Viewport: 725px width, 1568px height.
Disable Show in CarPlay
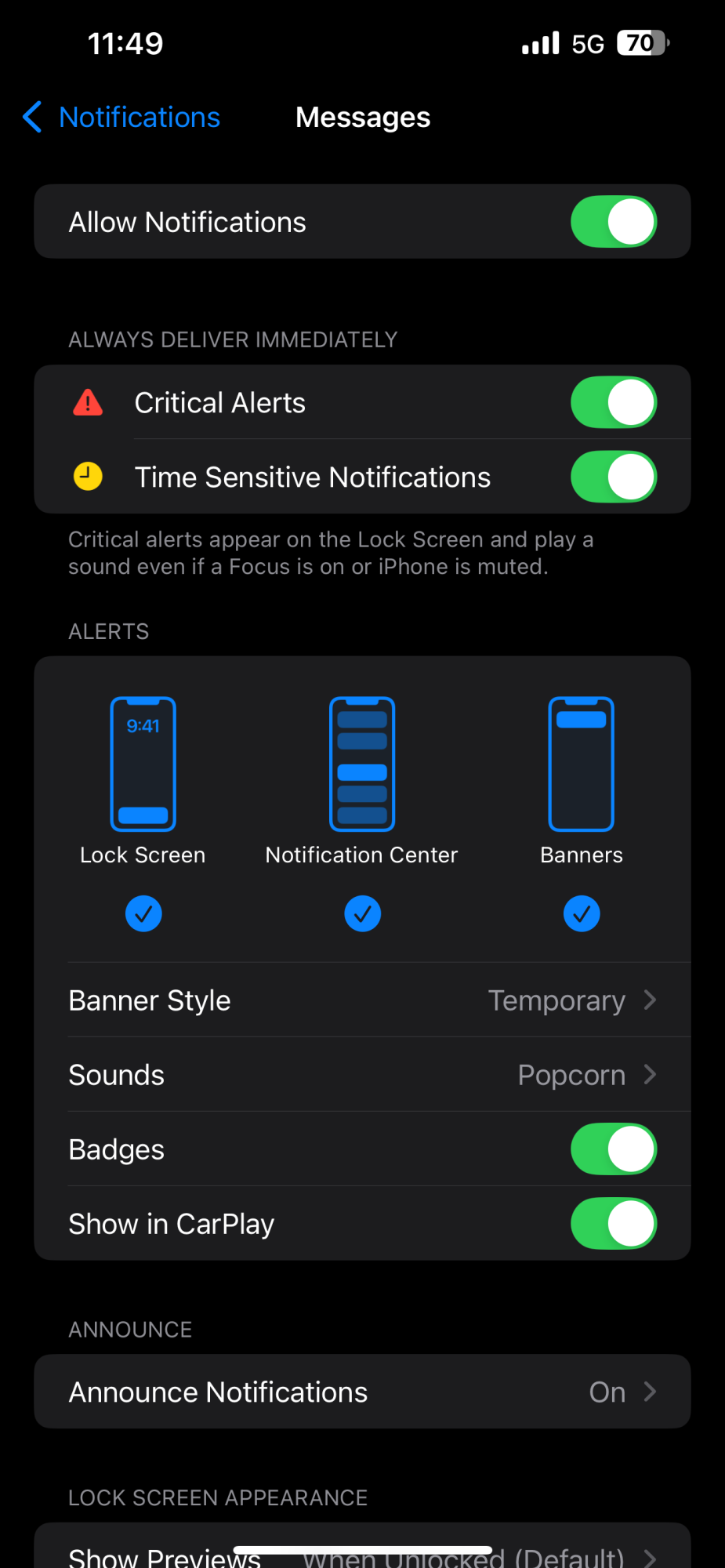point(614,1224)
